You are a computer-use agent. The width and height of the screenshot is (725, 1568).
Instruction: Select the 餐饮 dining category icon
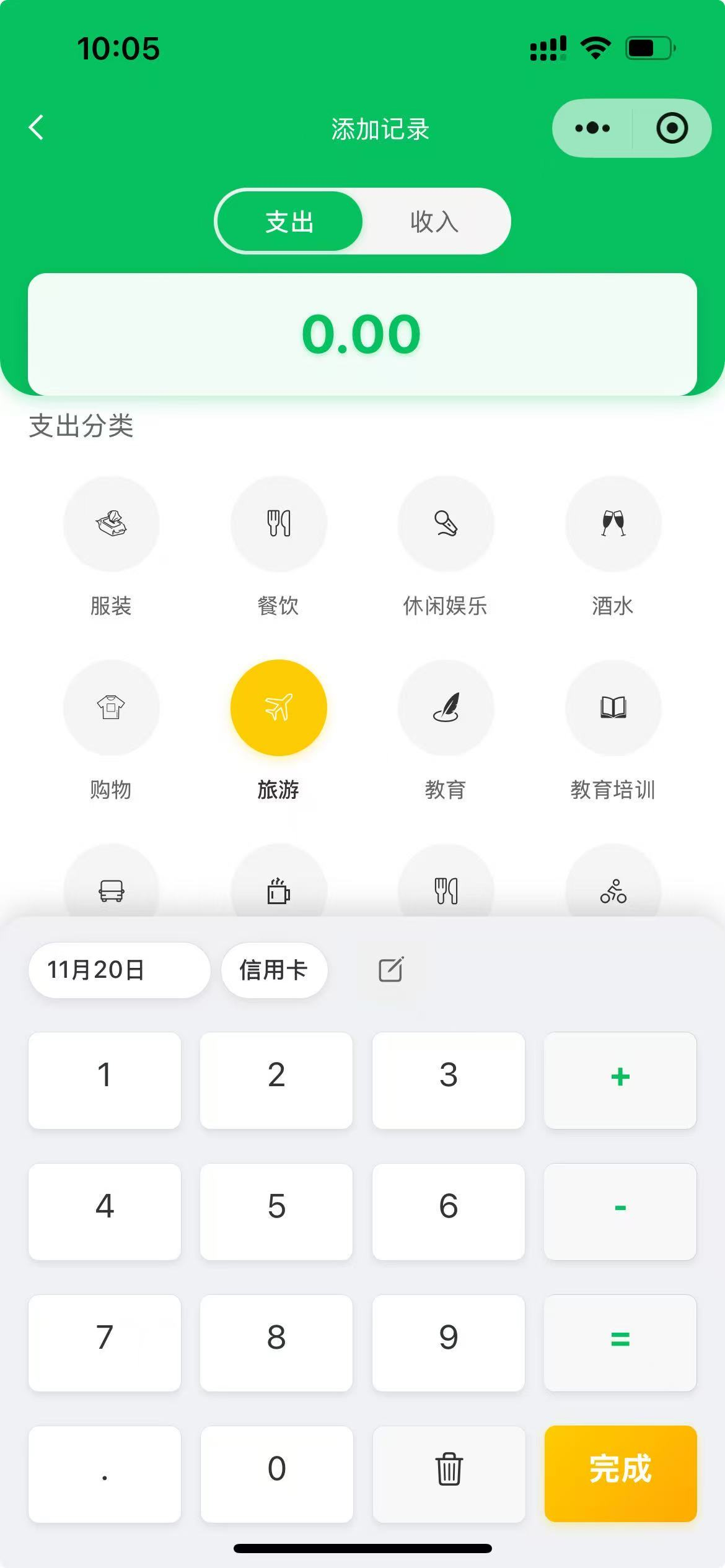[x=279, y=523]
